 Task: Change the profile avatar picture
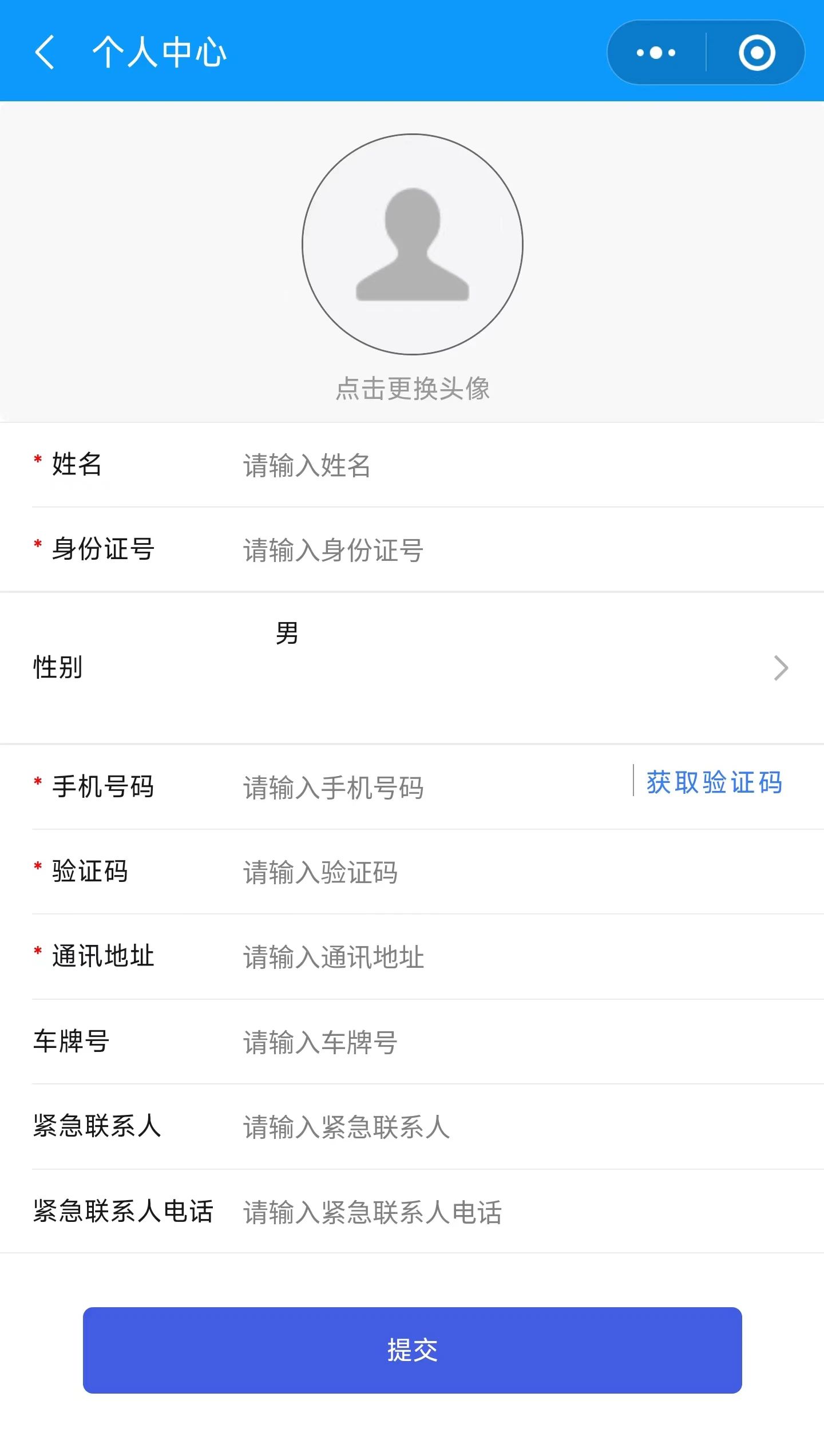tap(412, 245)
